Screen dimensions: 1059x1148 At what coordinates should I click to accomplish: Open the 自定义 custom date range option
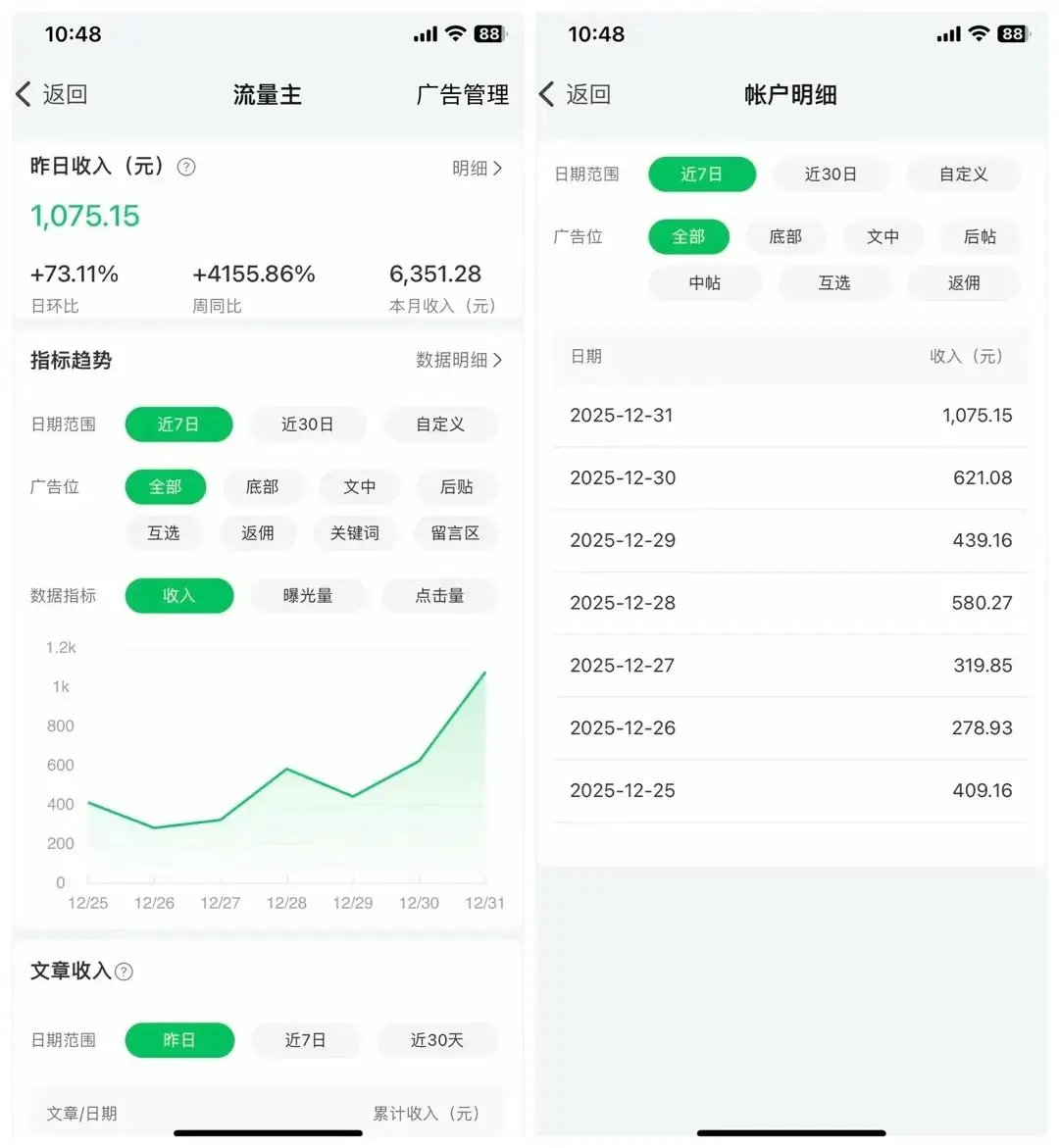[x=440, y=424]
